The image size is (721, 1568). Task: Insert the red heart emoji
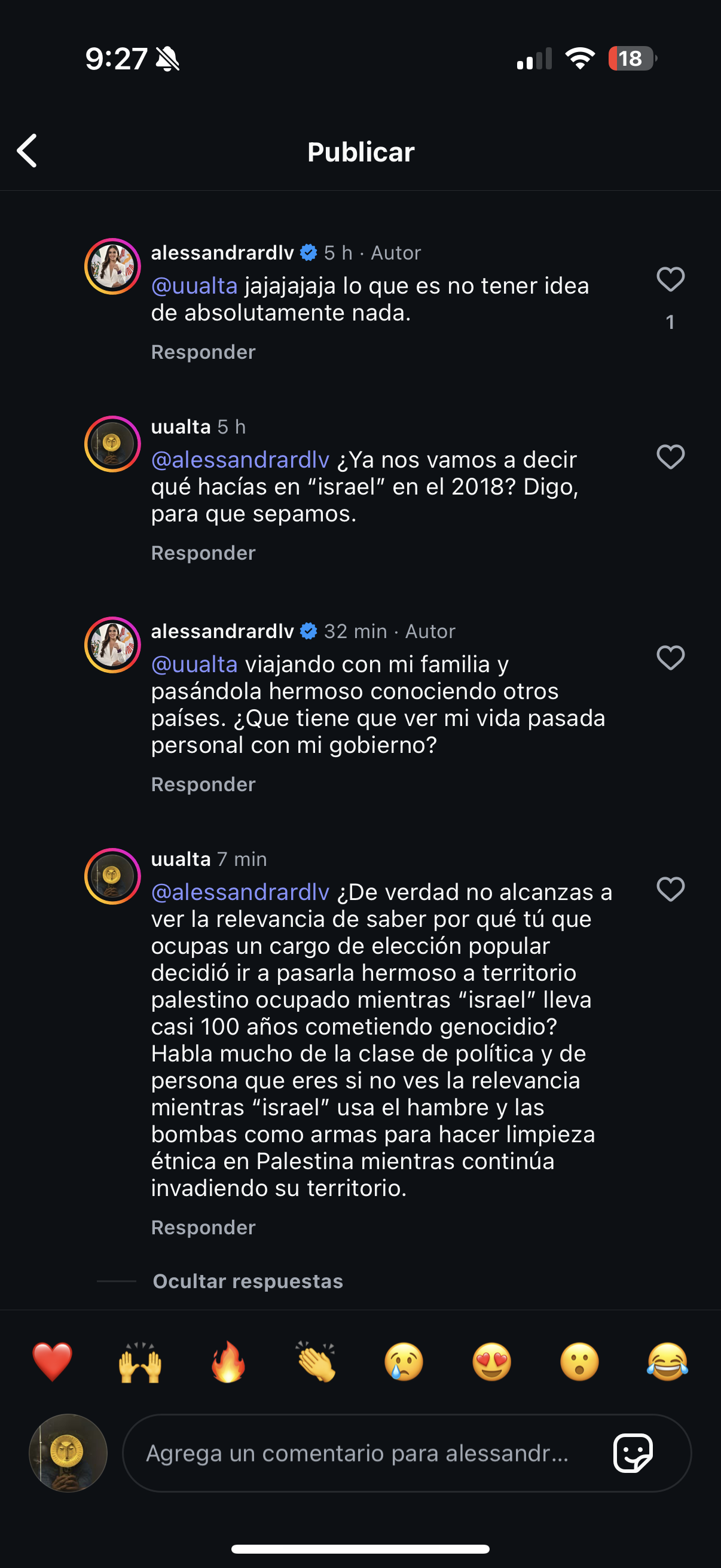tap(53, 1362)
